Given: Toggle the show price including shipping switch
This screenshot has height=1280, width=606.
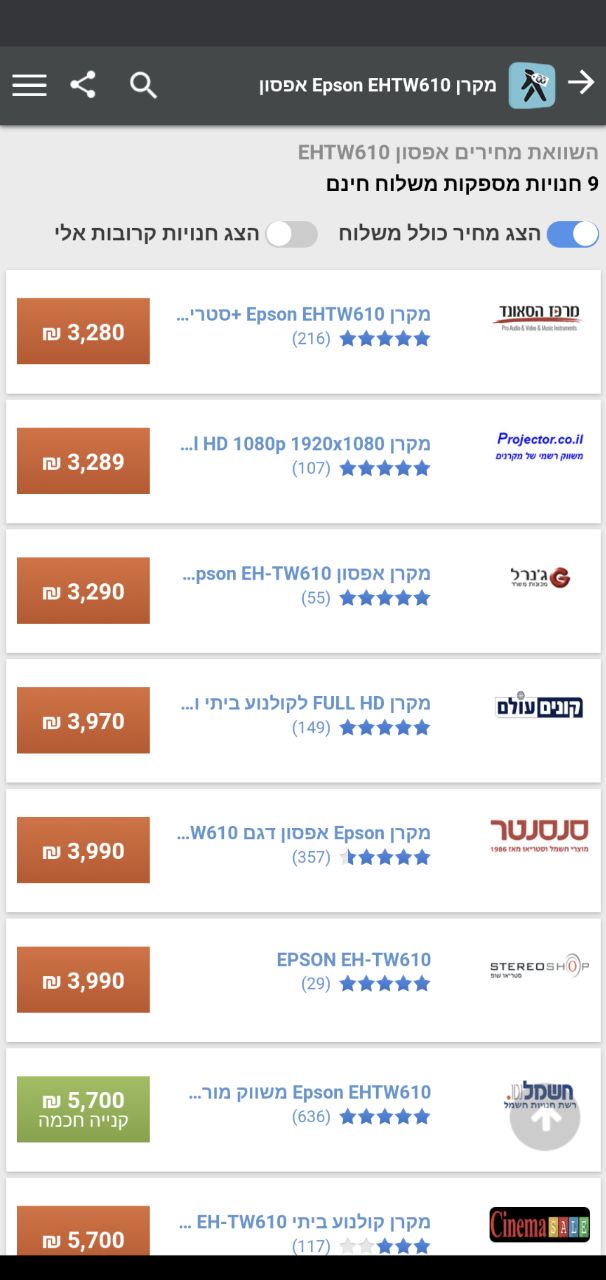Looking at the screenshot, I should (572, 234).
